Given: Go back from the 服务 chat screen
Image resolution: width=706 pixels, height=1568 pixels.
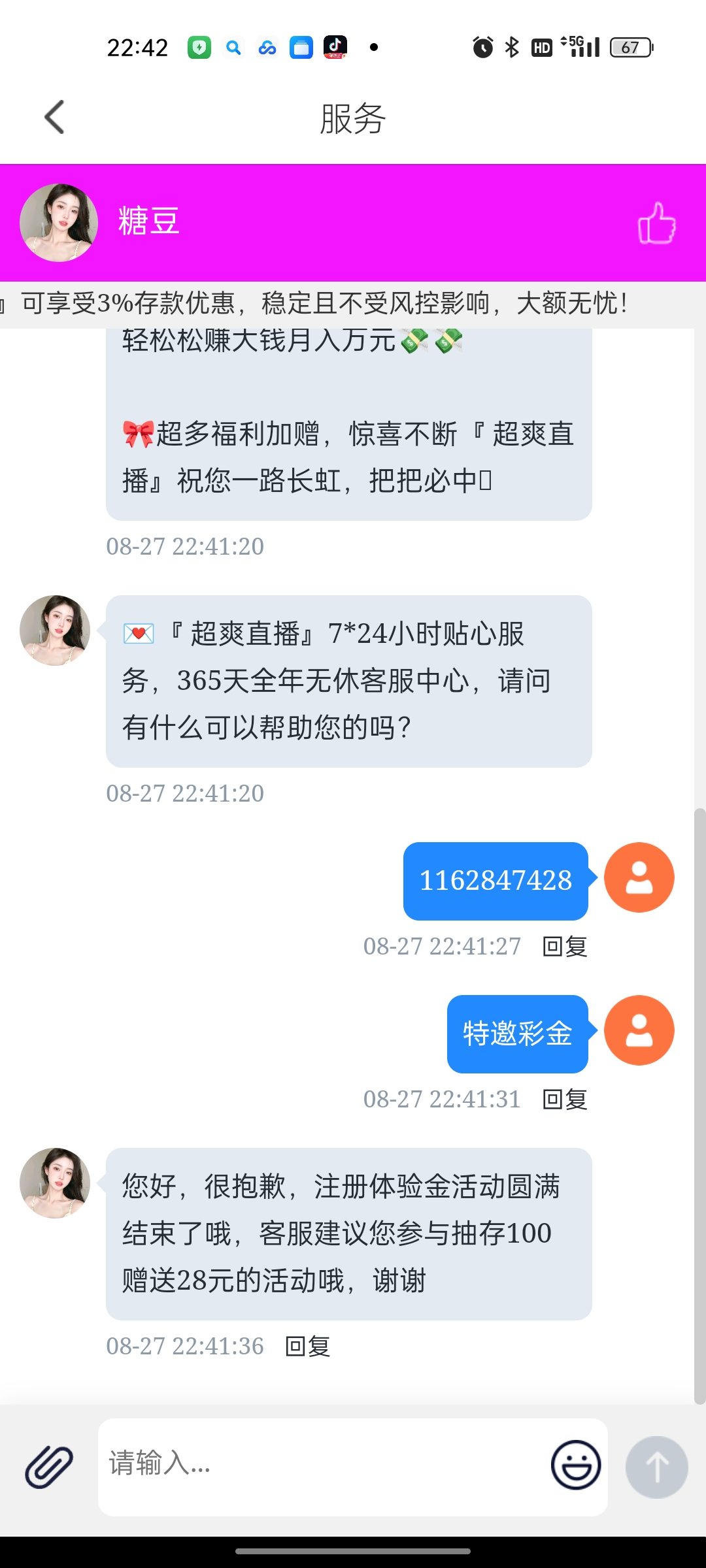Looking at the screenshot, I should 55,118.
